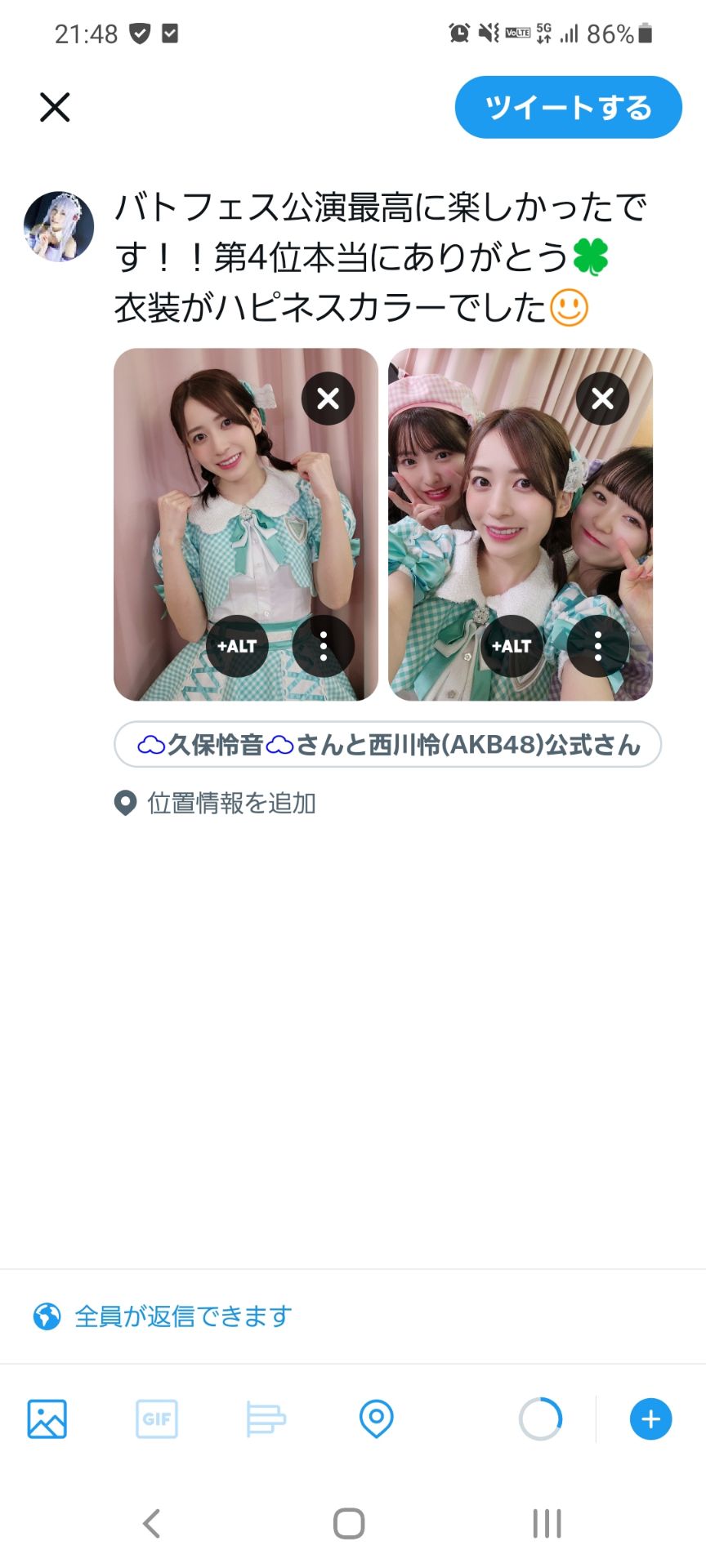Remove the second selfie photo
Screen dimensions: 706x1568
coord(602,399)
